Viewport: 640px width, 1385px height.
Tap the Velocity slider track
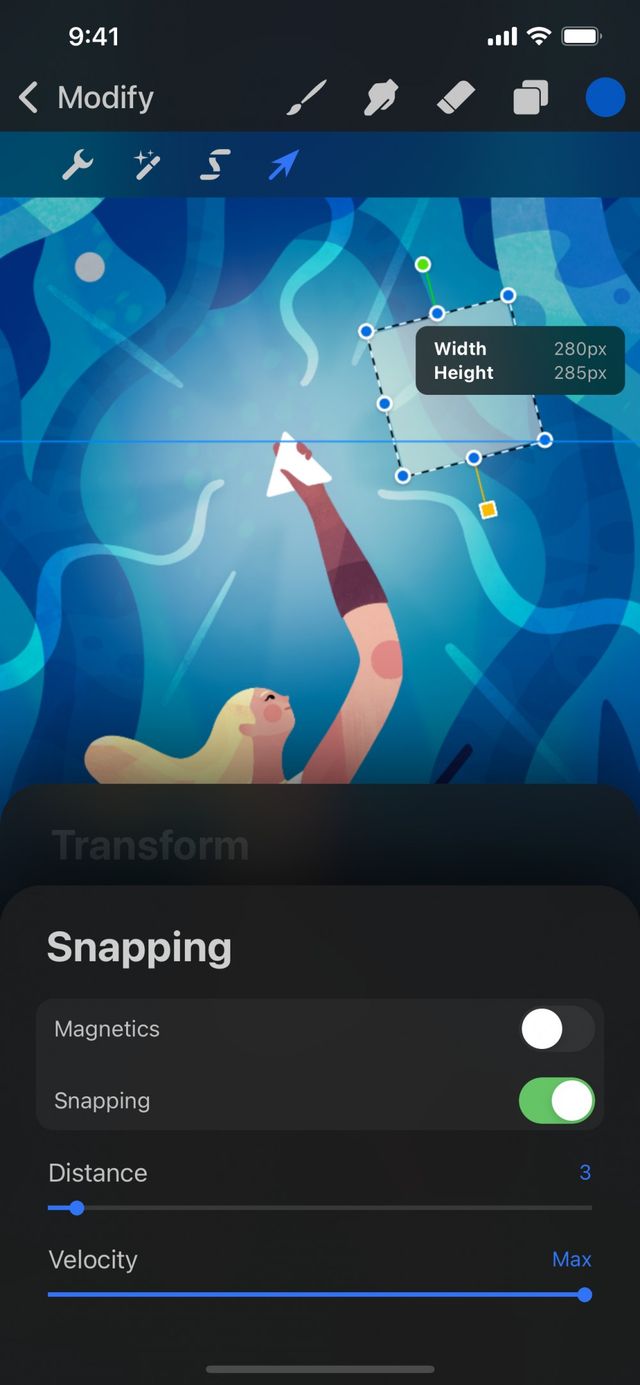coord(320,1295)
